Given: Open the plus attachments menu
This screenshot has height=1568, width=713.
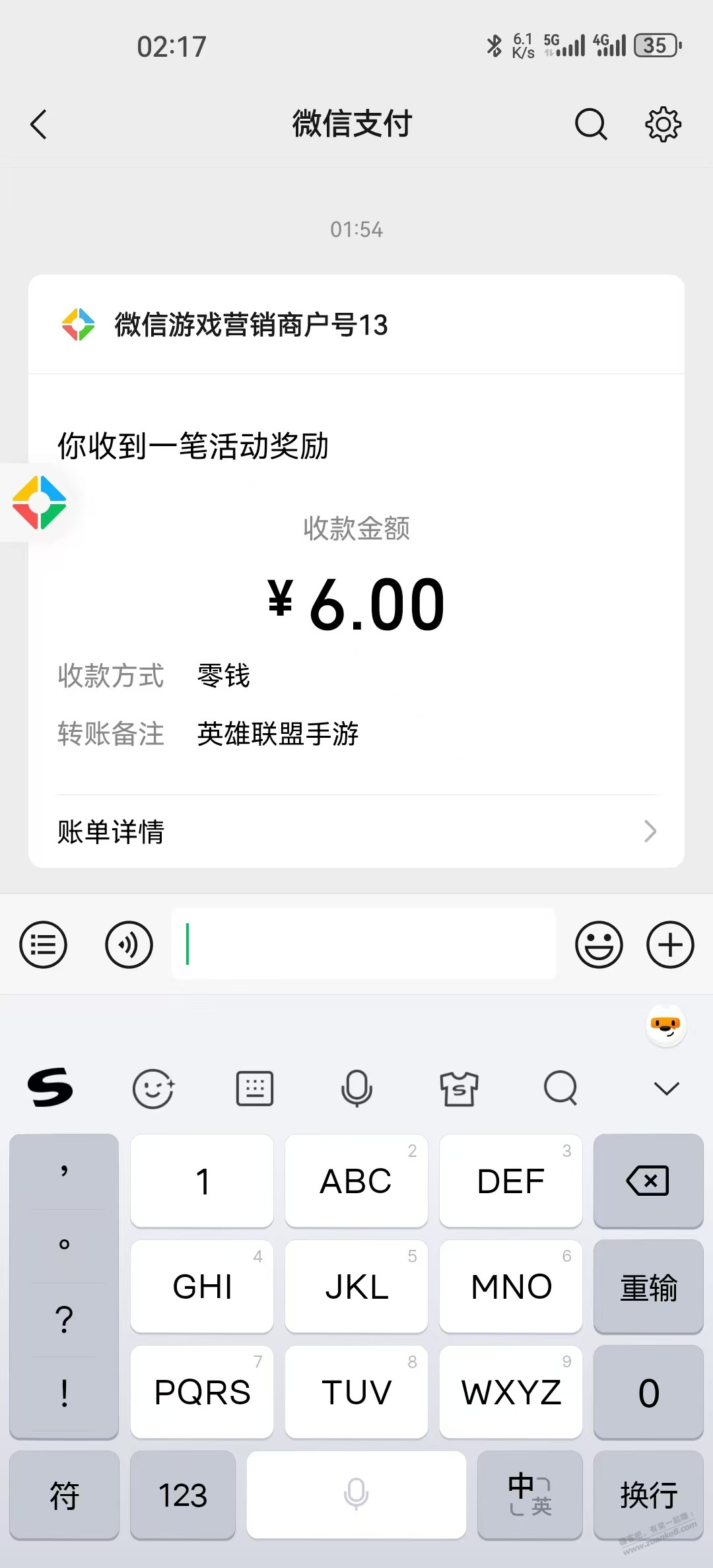Looking at the screenshot, I should pyautogui.click(x=670, y=944).
